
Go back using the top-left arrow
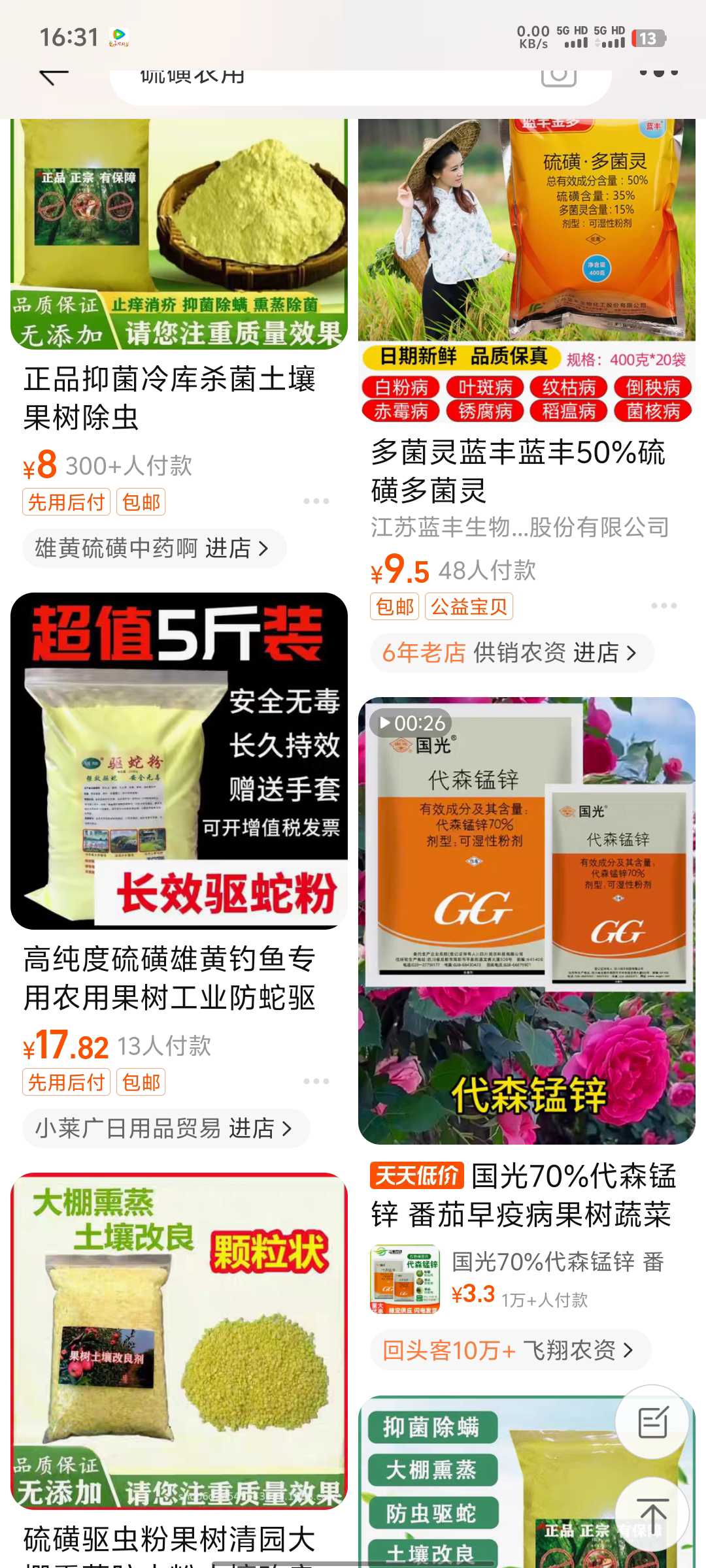54,77
